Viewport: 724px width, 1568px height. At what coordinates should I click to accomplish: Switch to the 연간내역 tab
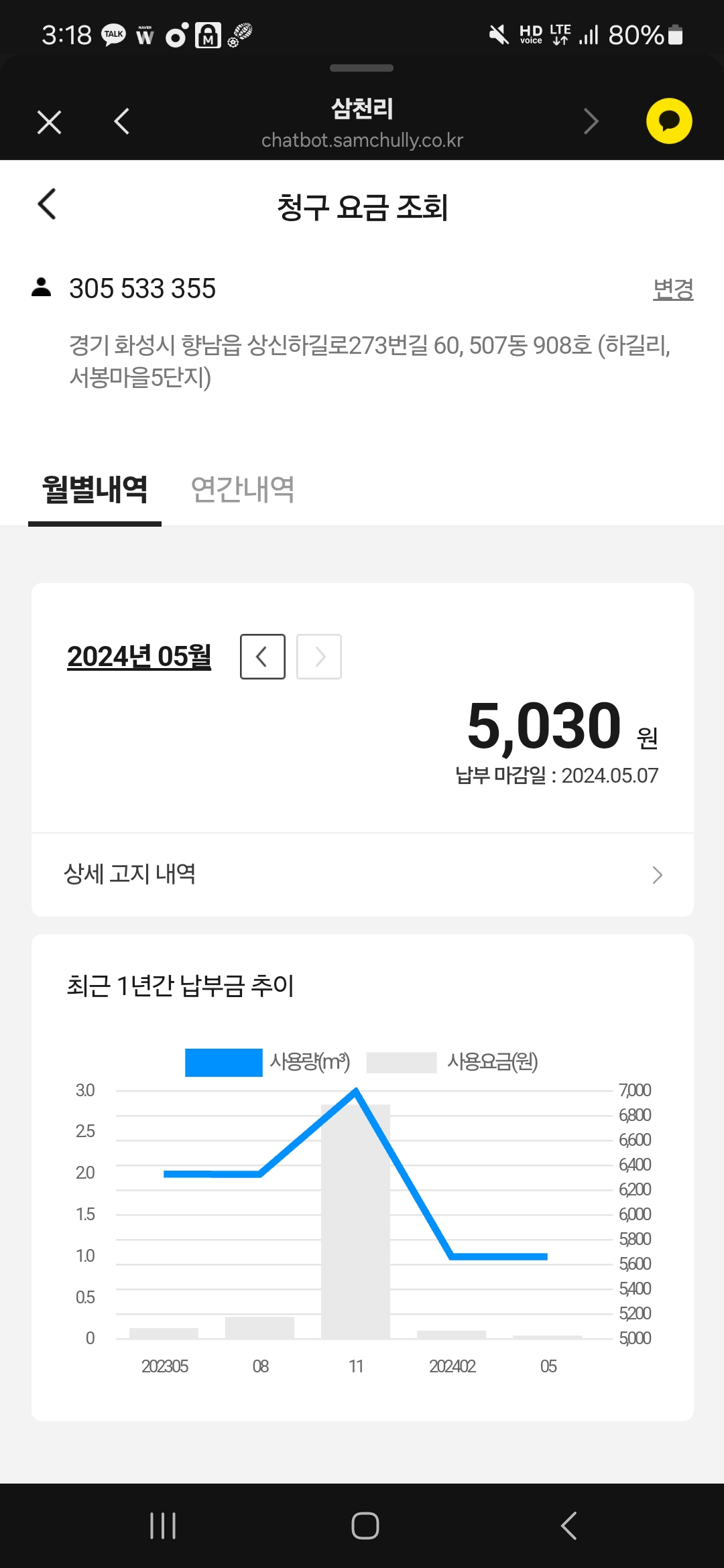(x=243, y=489)
